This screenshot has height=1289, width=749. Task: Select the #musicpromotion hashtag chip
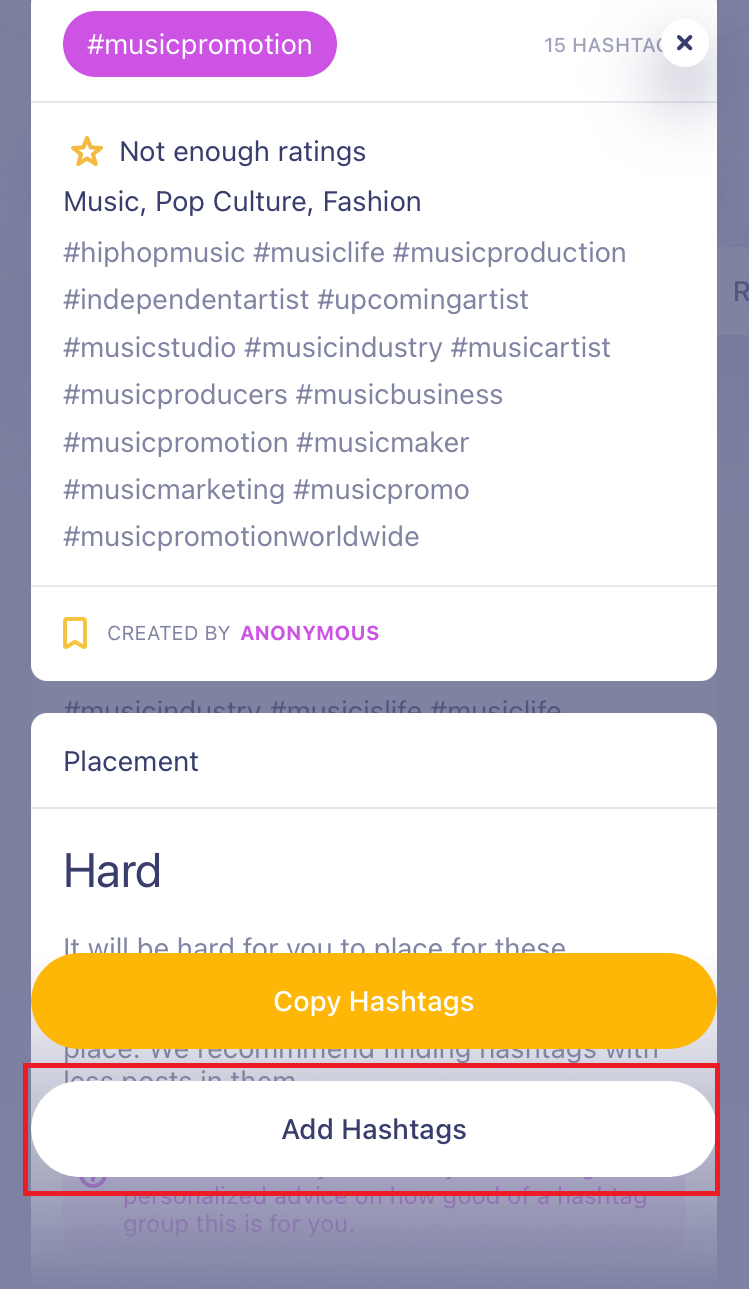pos(200,45)
